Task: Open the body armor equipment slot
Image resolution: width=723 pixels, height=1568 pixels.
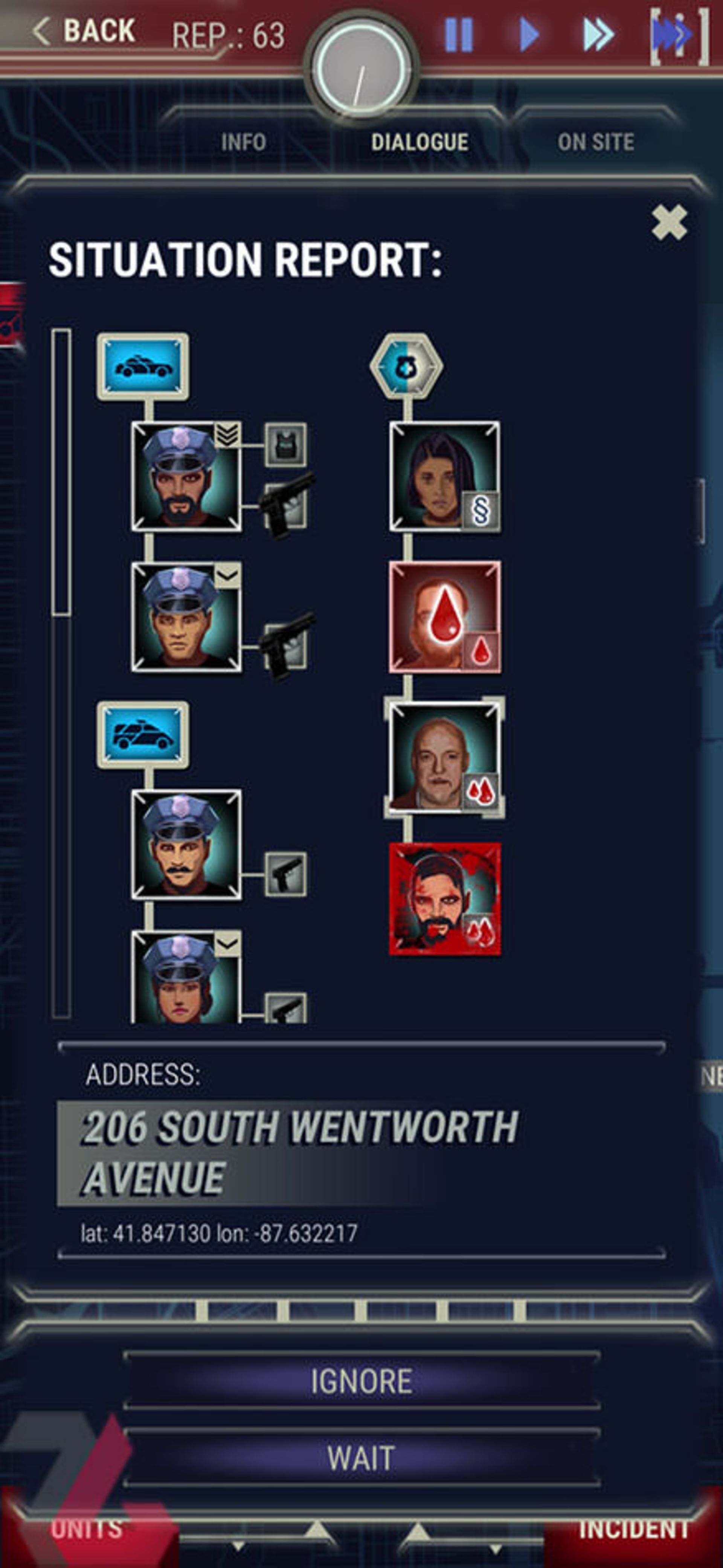Action: 285,444
